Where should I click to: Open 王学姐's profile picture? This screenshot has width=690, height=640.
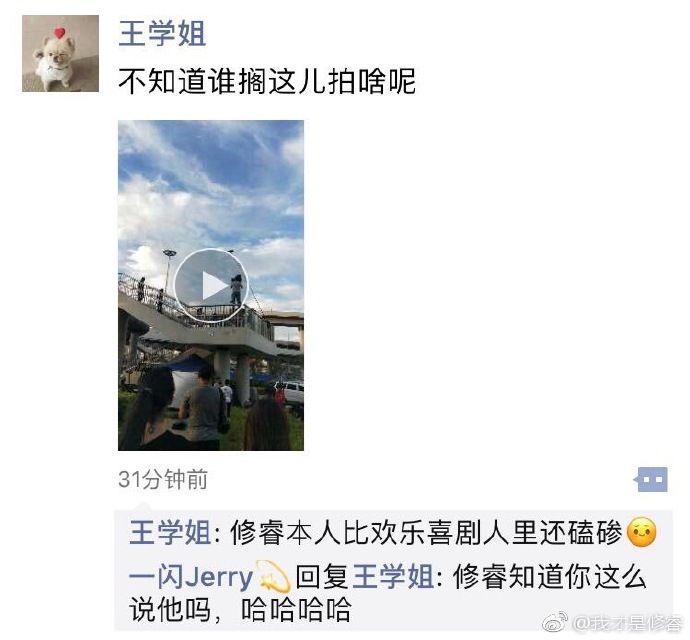click(61, 54)
